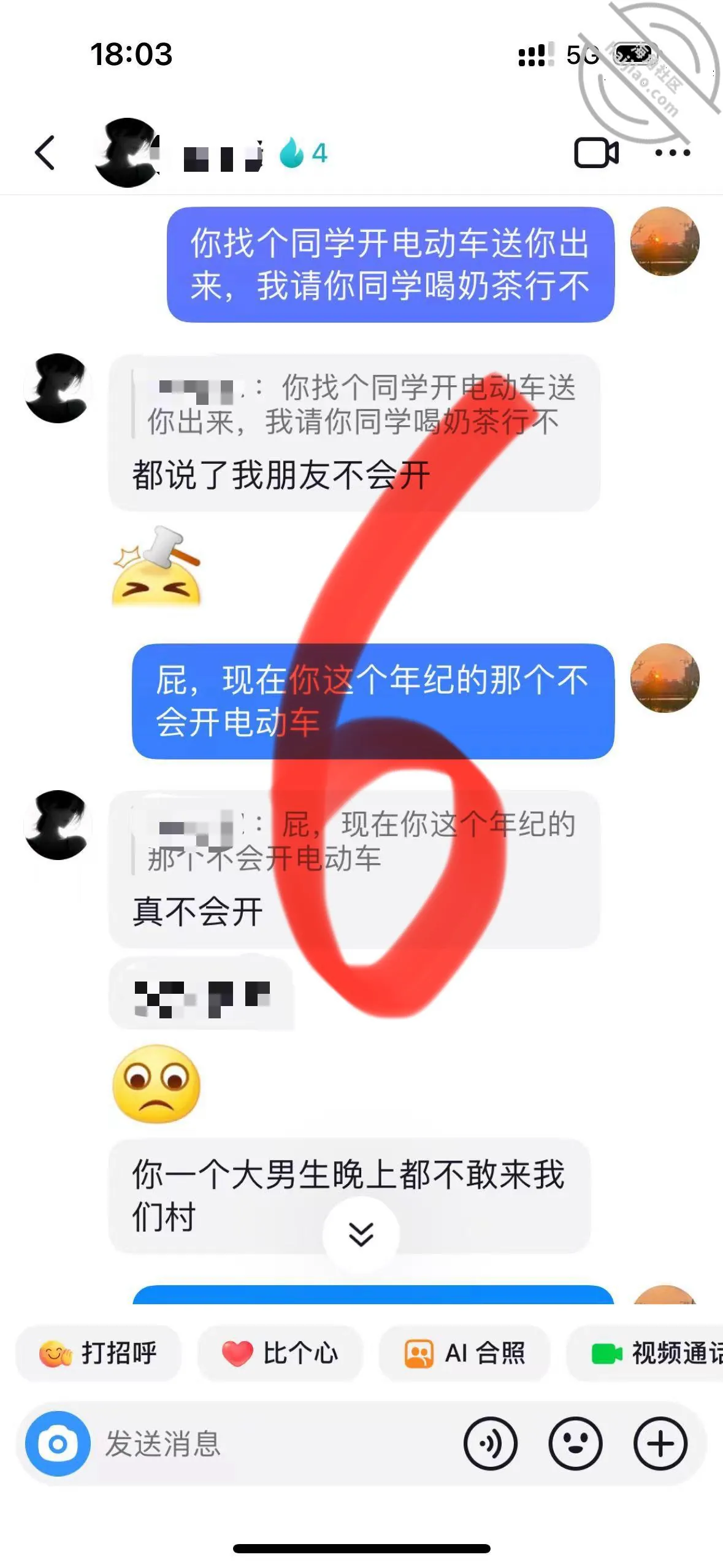
Task: Open the camera button beside message box
Action: click(58, 1444)
